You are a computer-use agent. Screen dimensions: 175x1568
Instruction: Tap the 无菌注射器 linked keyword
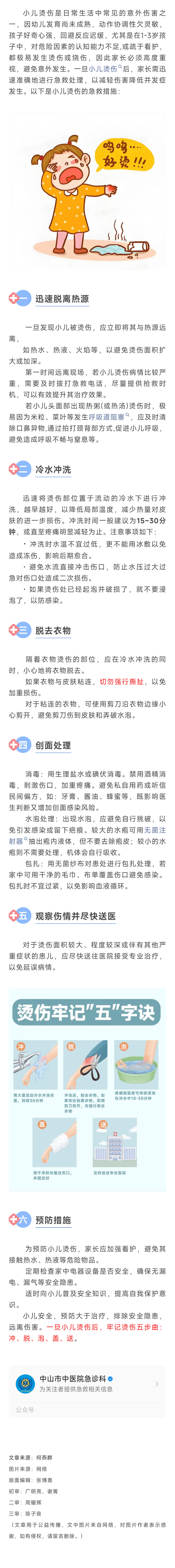pos(154,830)
